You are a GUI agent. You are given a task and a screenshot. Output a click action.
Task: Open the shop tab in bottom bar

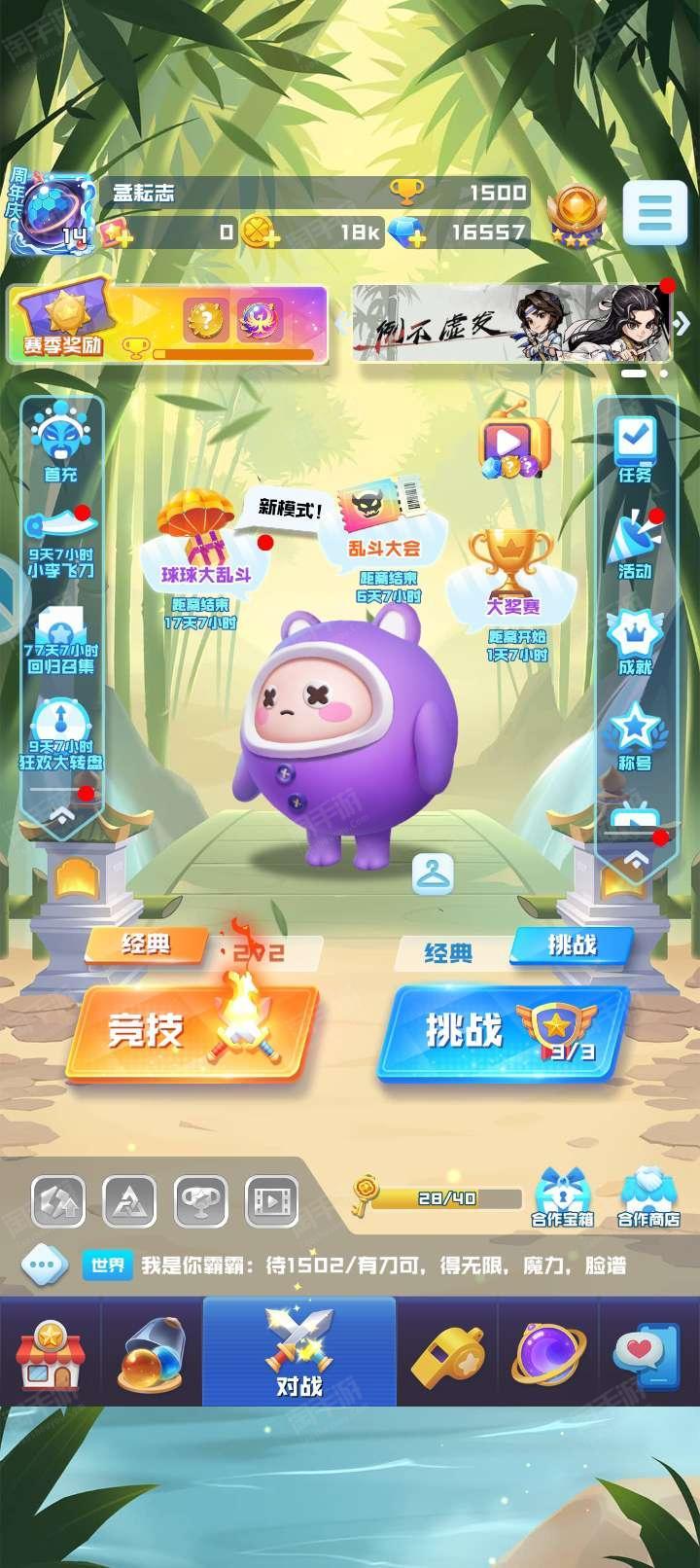click(x=51, y=1353)
